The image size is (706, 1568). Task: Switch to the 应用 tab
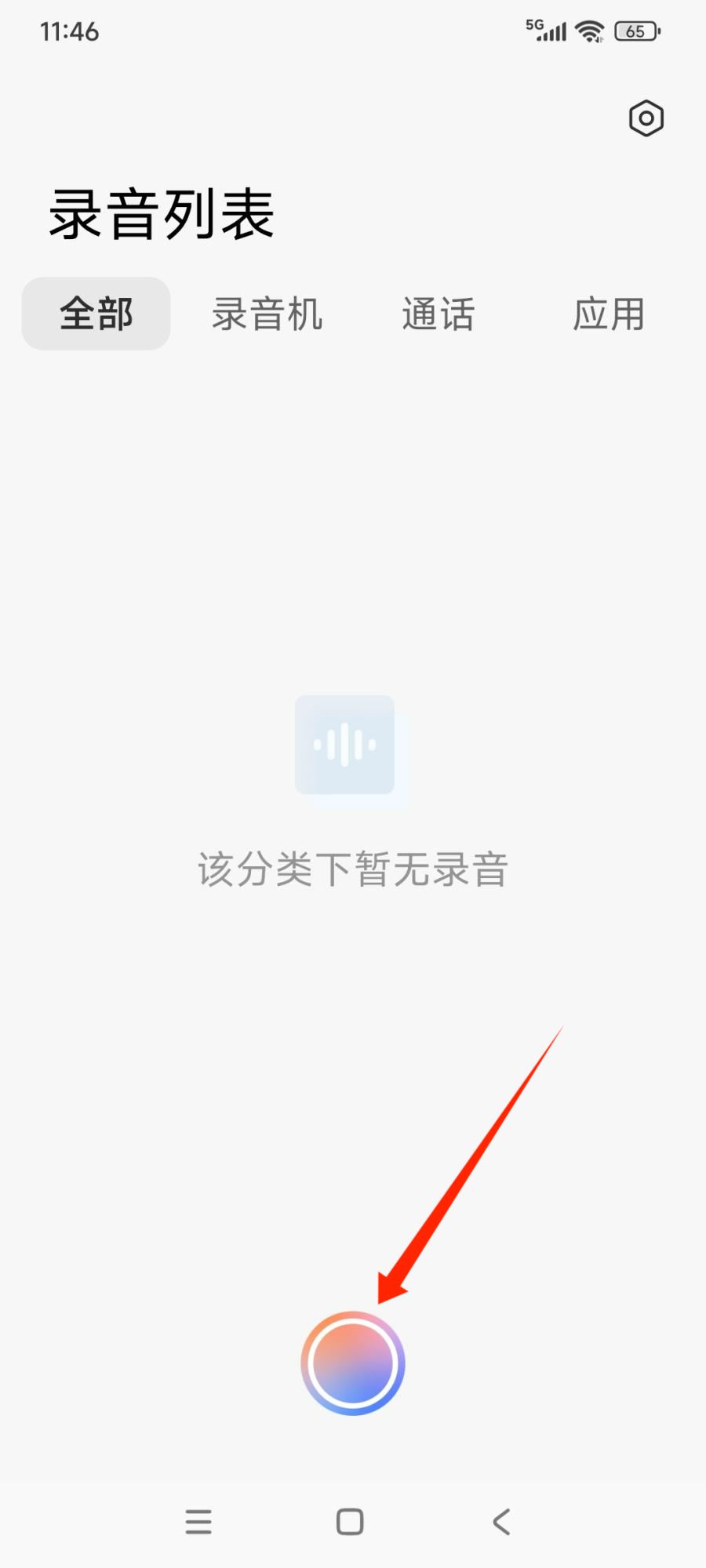click(x=608, y=314)
